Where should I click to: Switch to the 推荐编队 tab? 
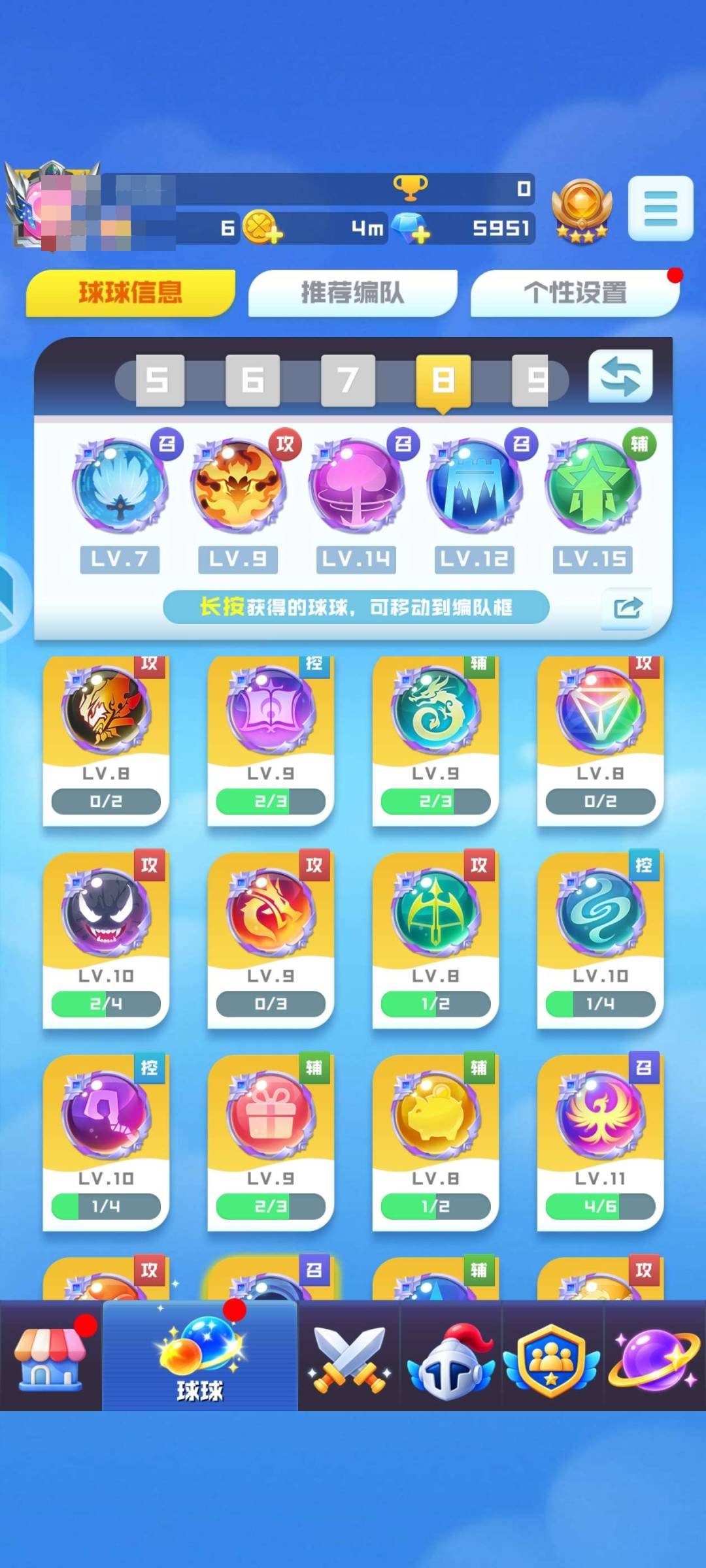coord(352,293)
